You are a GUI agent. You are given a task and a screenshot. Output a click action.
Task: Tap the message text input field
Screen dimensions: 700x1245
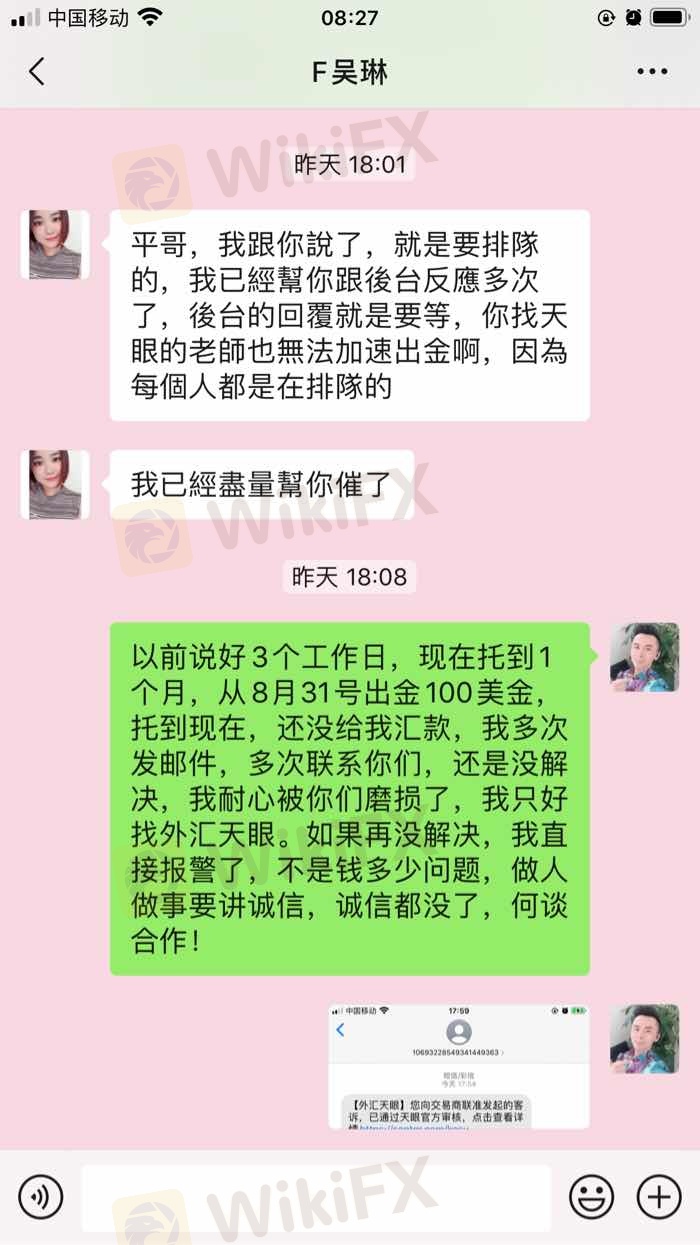[x=316, y=1196]
